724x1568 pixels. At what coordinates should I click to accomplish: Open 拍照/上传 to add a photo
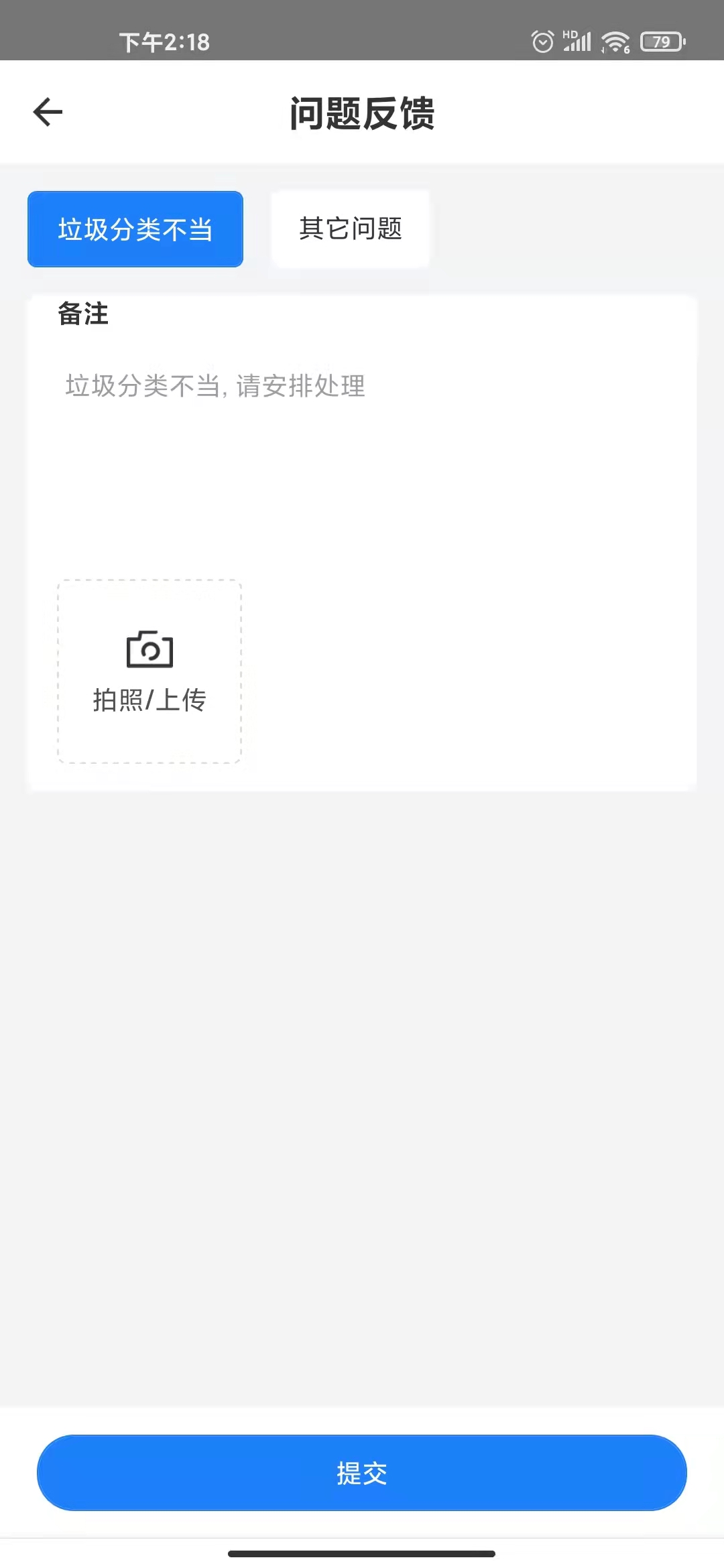click(149, 671)
